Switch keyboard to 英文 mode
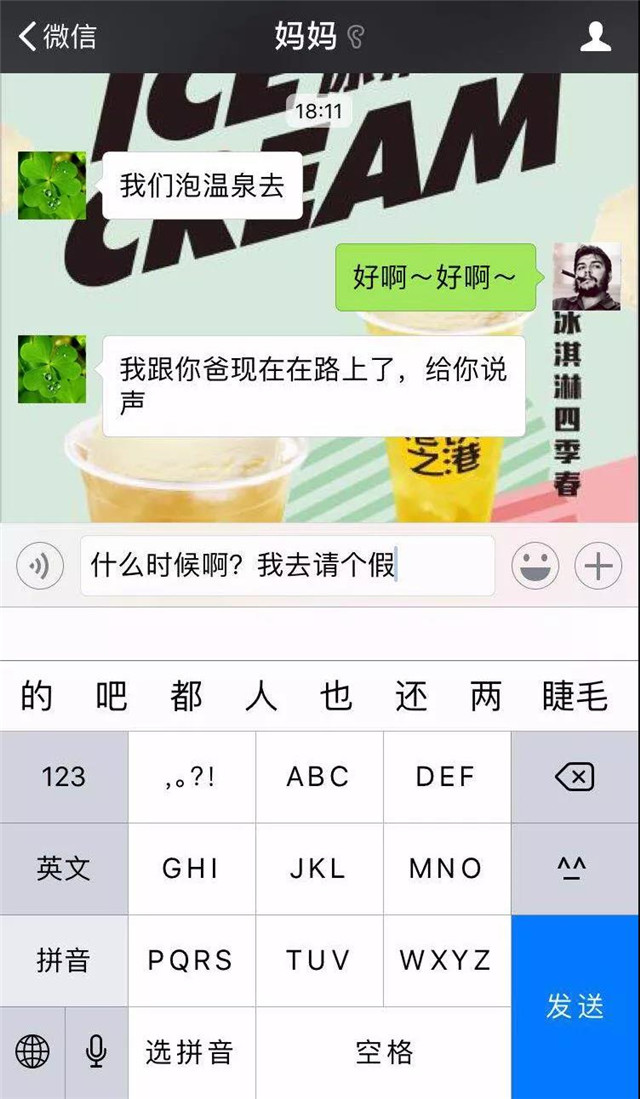Screen dimensions: 640x1099 click(64, 868)
